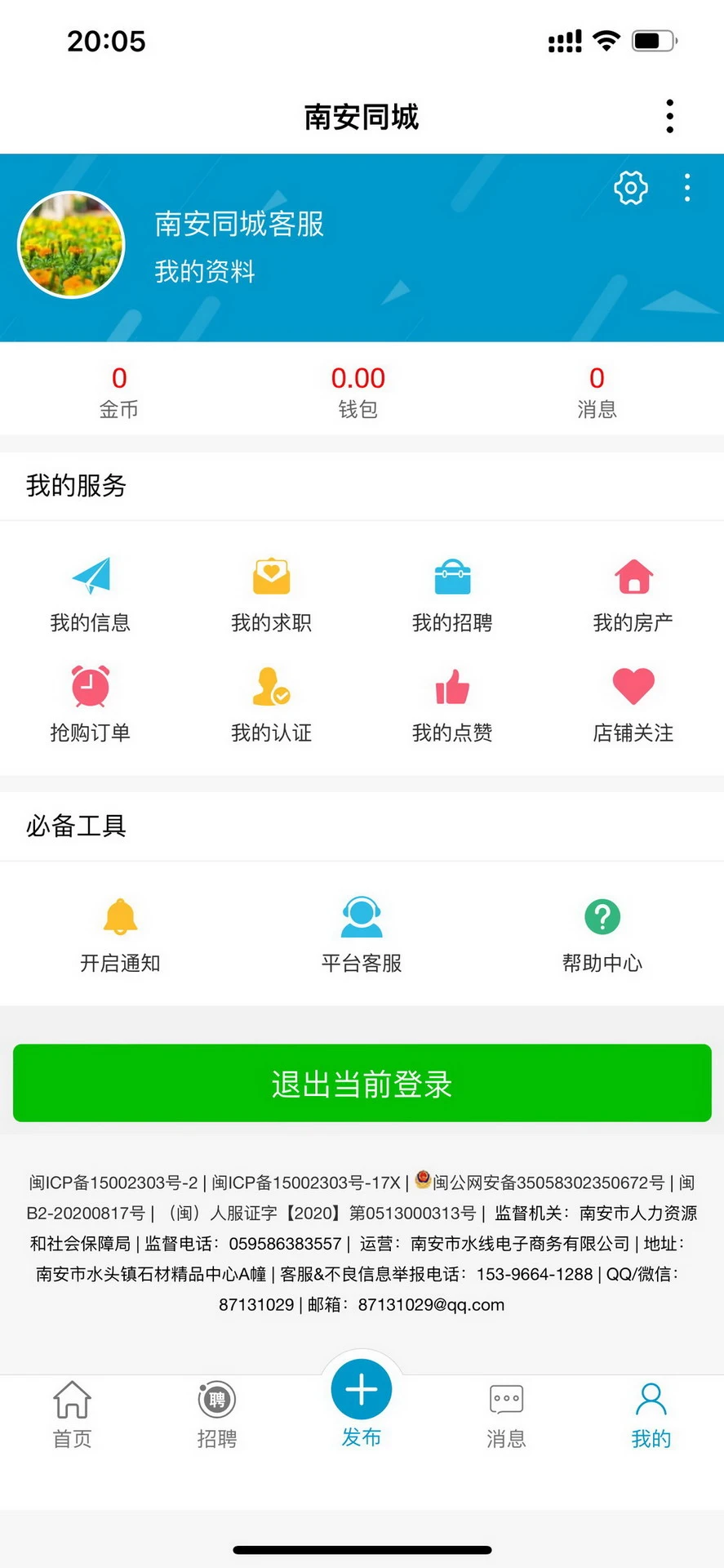
Task: Open 我的招聘
Action: pyautogui.click(x=452, y=594)
